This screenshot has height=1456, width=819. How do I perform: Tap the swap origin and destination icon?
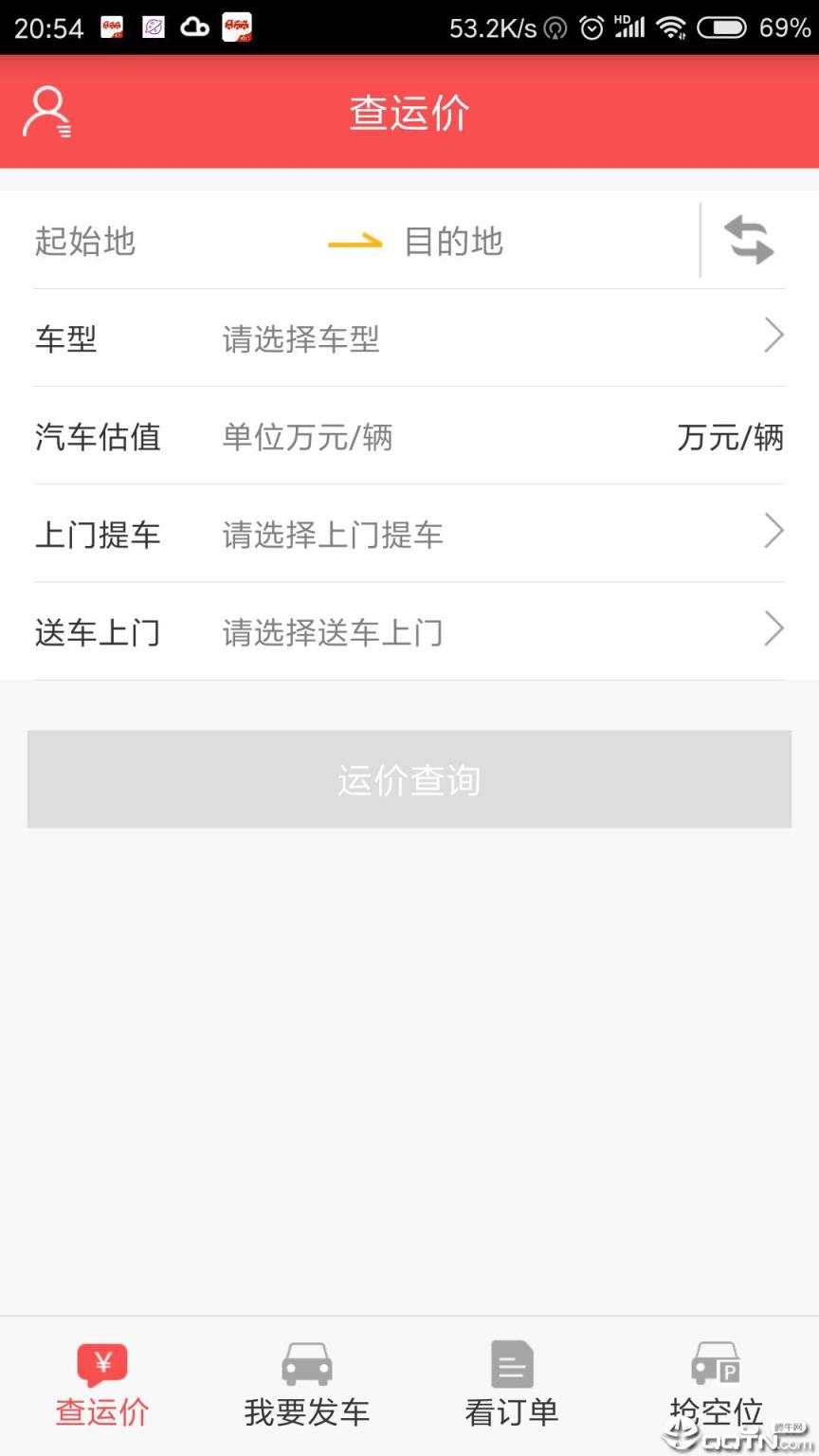749,242
